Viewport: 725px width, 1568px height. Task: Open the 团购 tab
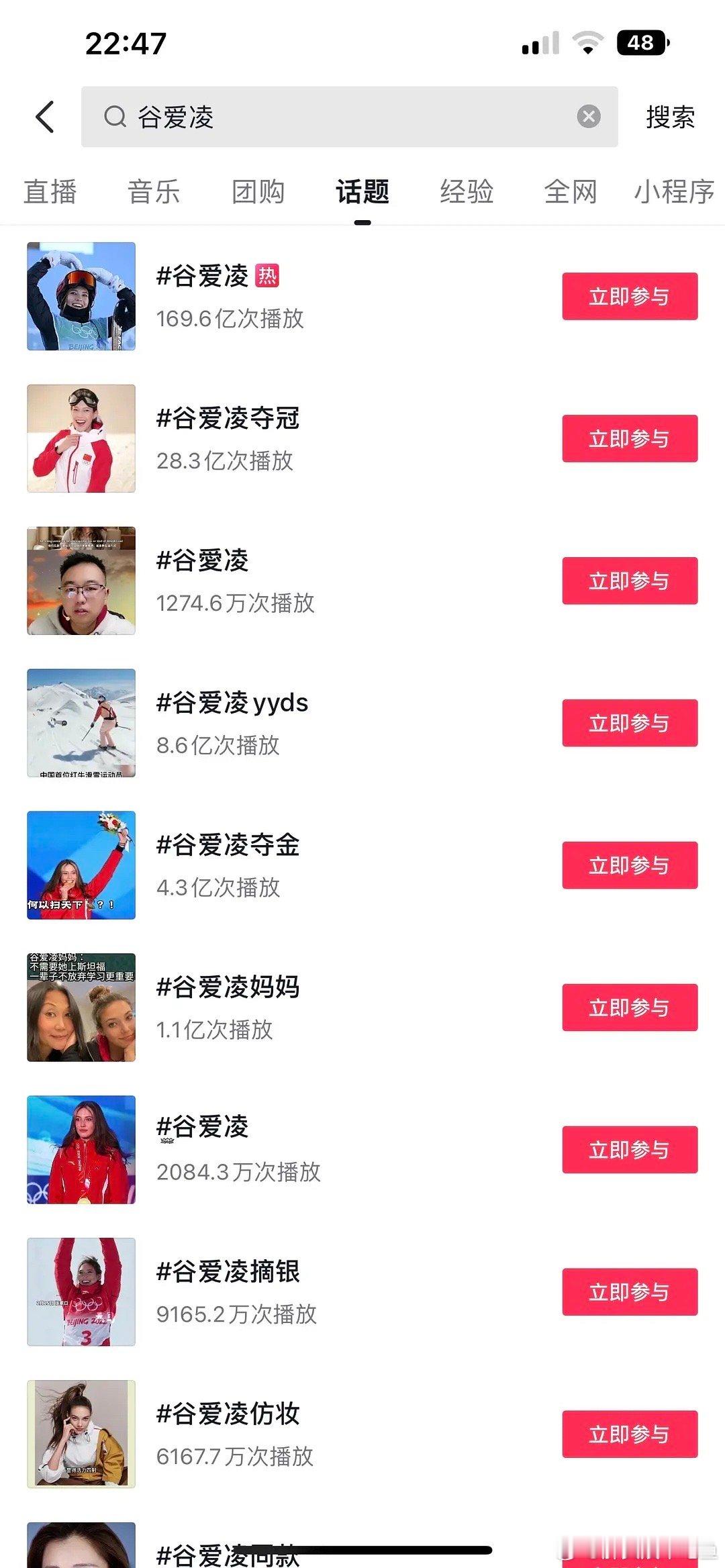pos(258,192)
